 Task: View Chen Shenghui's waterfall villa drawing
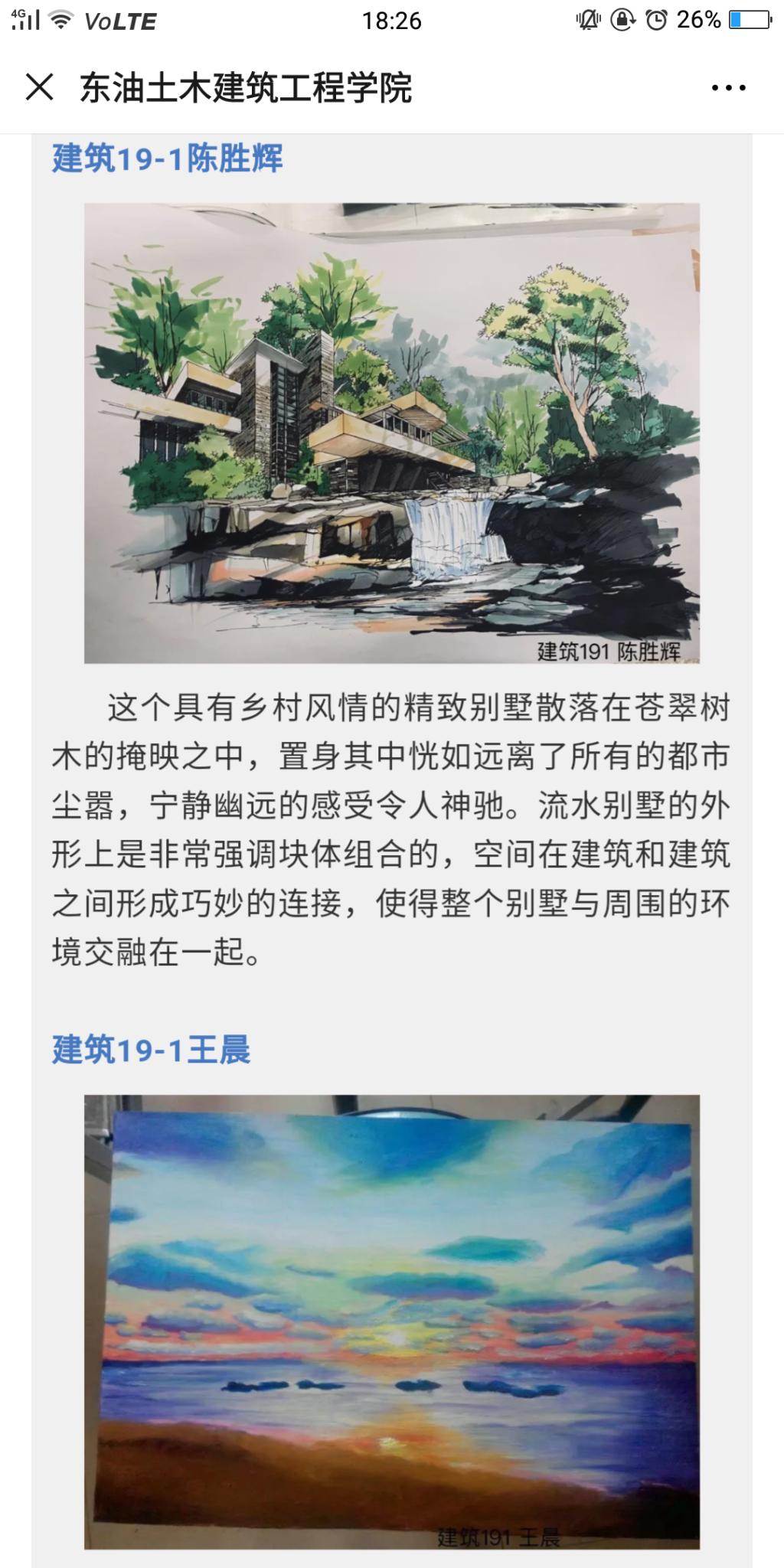391,433
